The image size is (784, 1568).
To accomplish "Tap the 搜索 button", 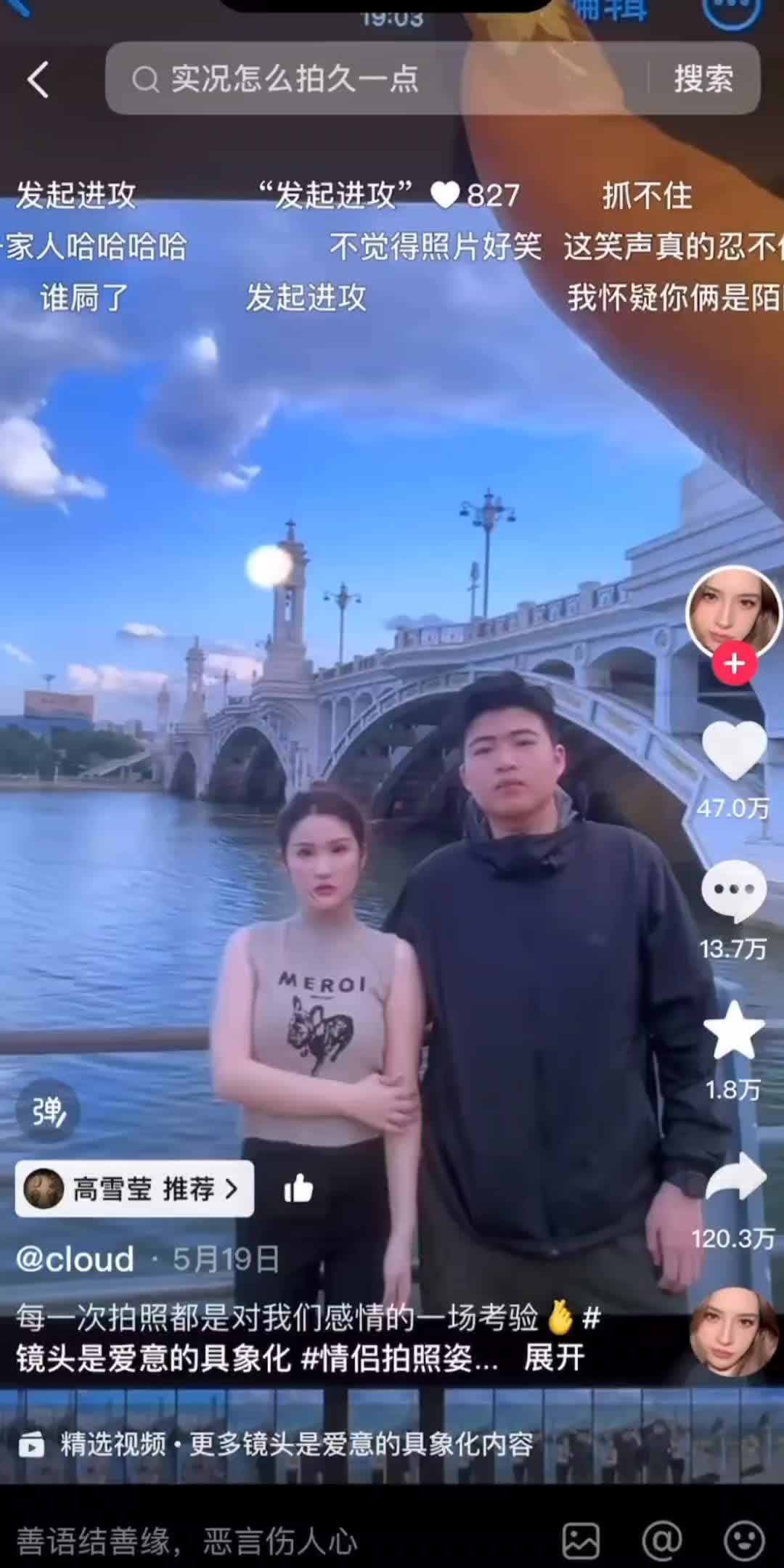I will [703, 78].
